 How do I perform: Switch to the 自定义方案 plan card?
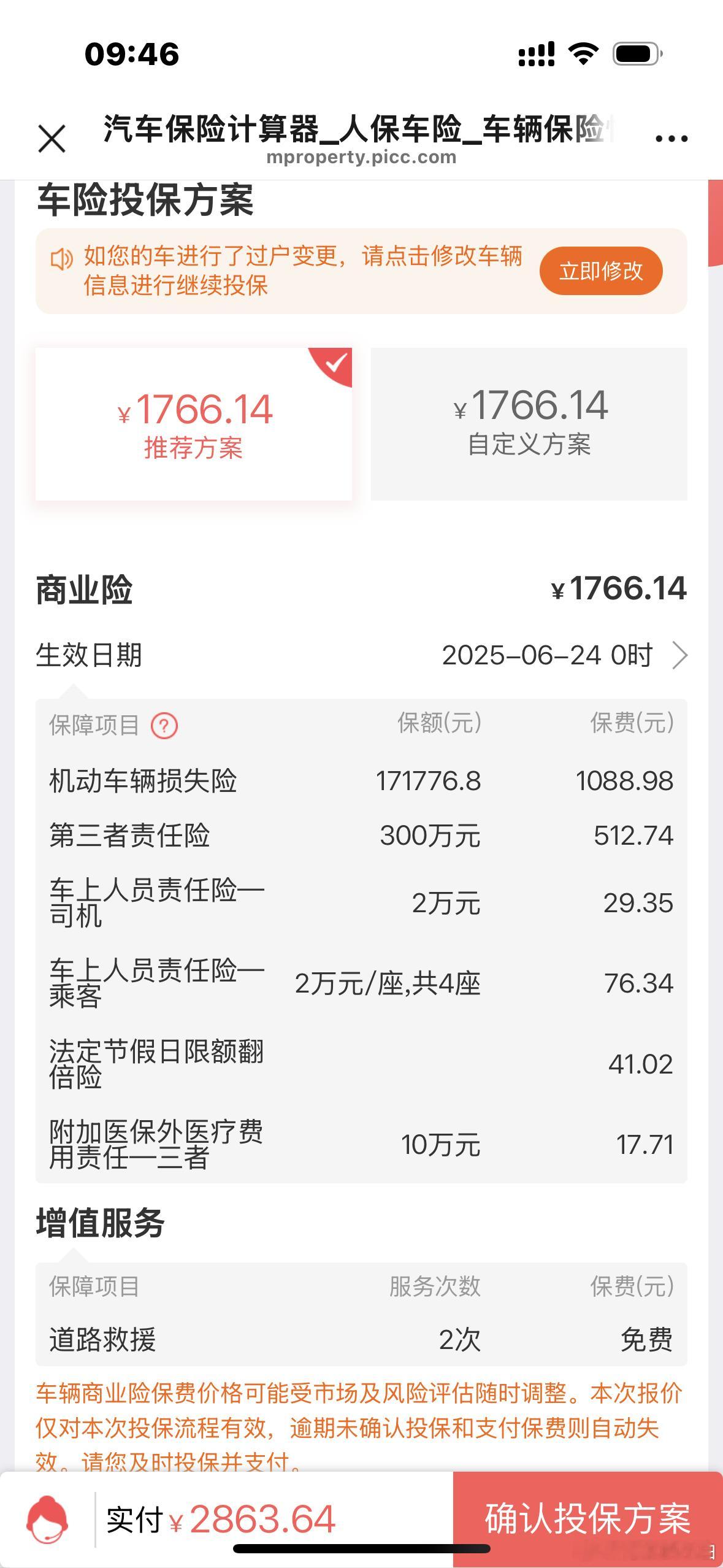point(529,424)
